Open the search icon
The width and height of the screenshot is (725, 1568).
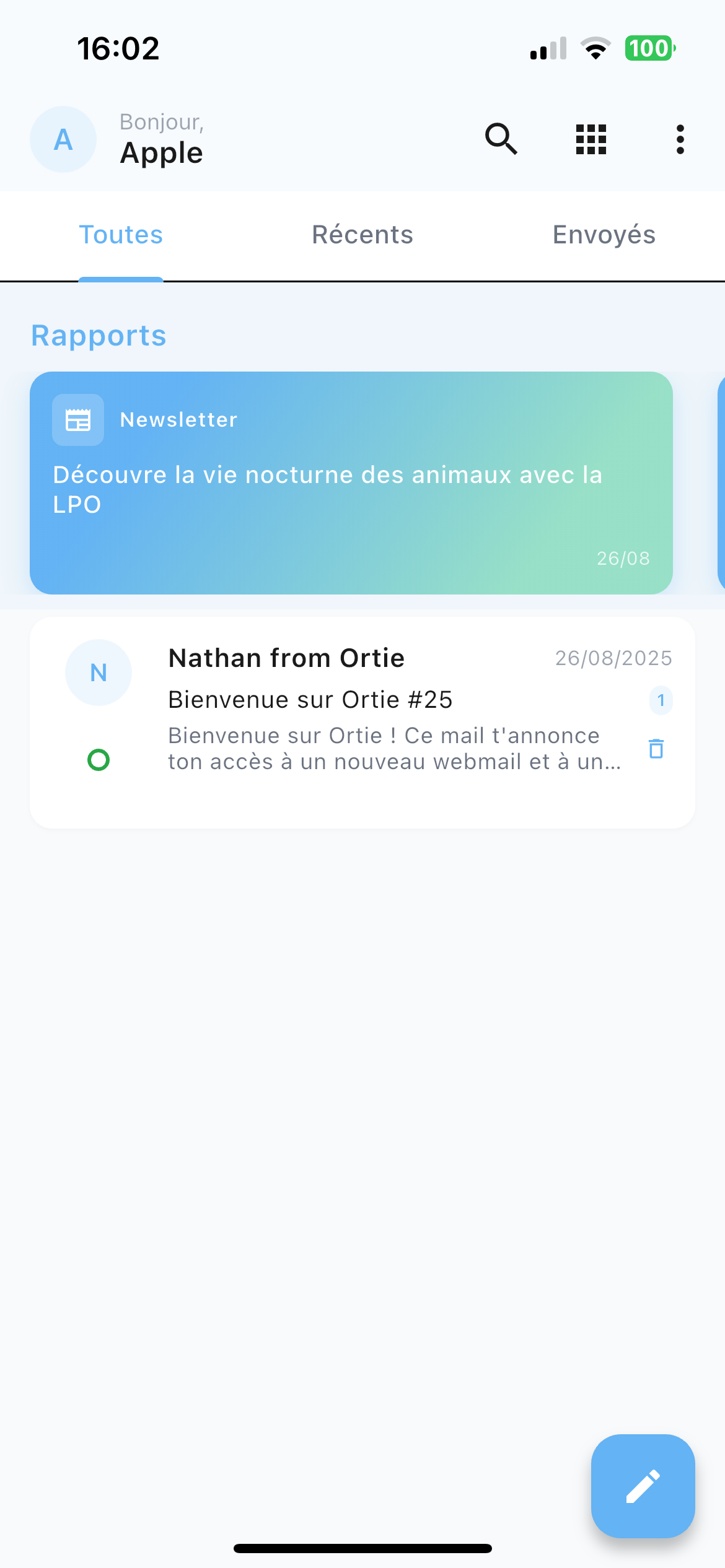pyautogui.click(x=501, y=139)
